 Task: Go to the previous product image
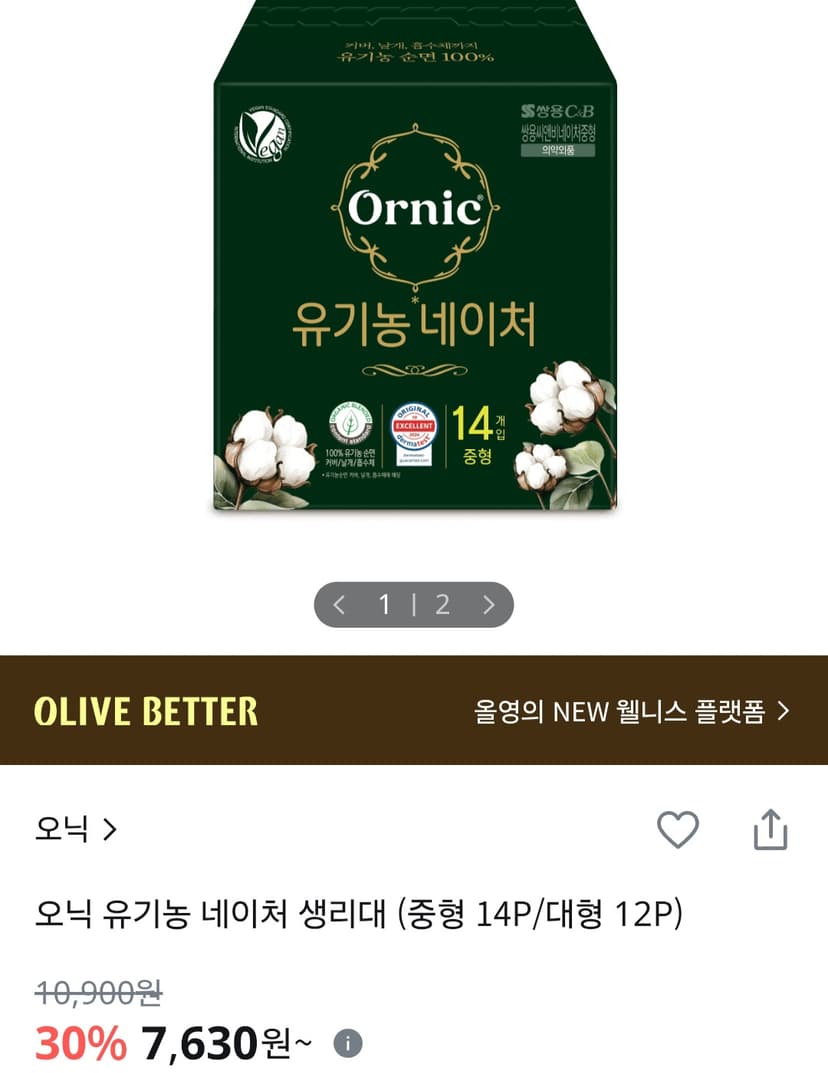[339, 604]
